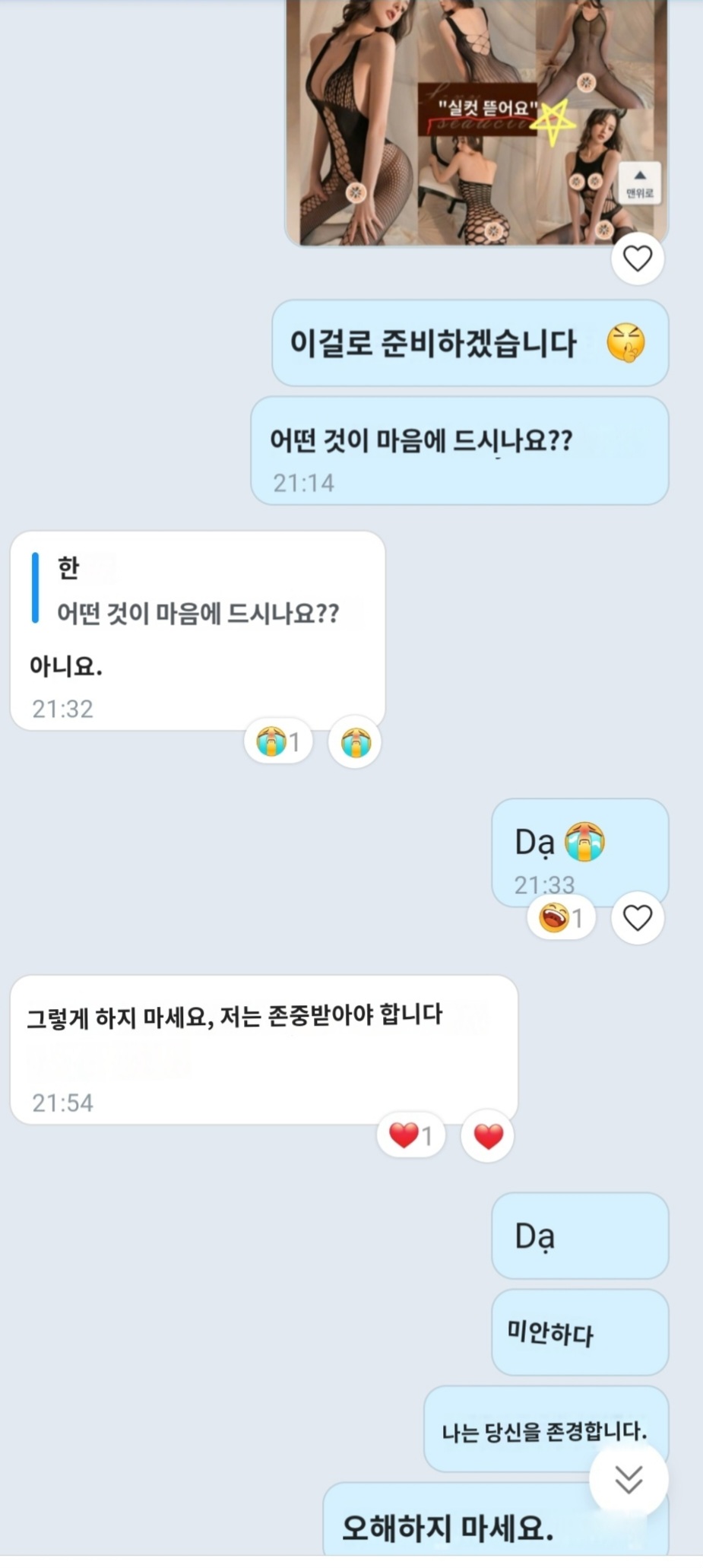Add crying emoji reaction to "아니요."

click(355, 741)
